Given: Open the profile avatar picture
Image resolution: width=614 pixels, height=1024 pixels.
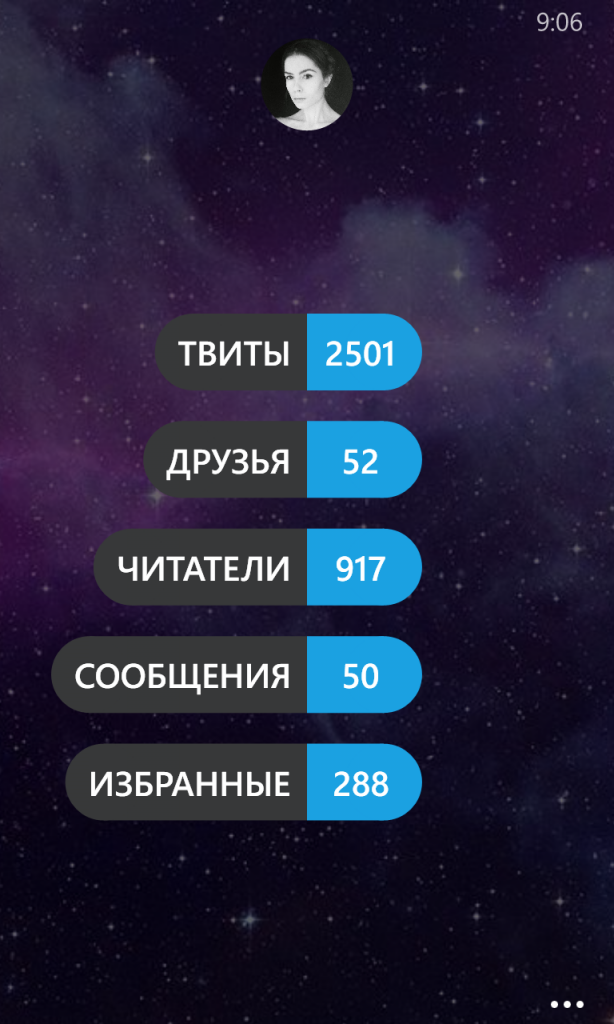Looking at the screenshot, I should click(x=307, y=85).
